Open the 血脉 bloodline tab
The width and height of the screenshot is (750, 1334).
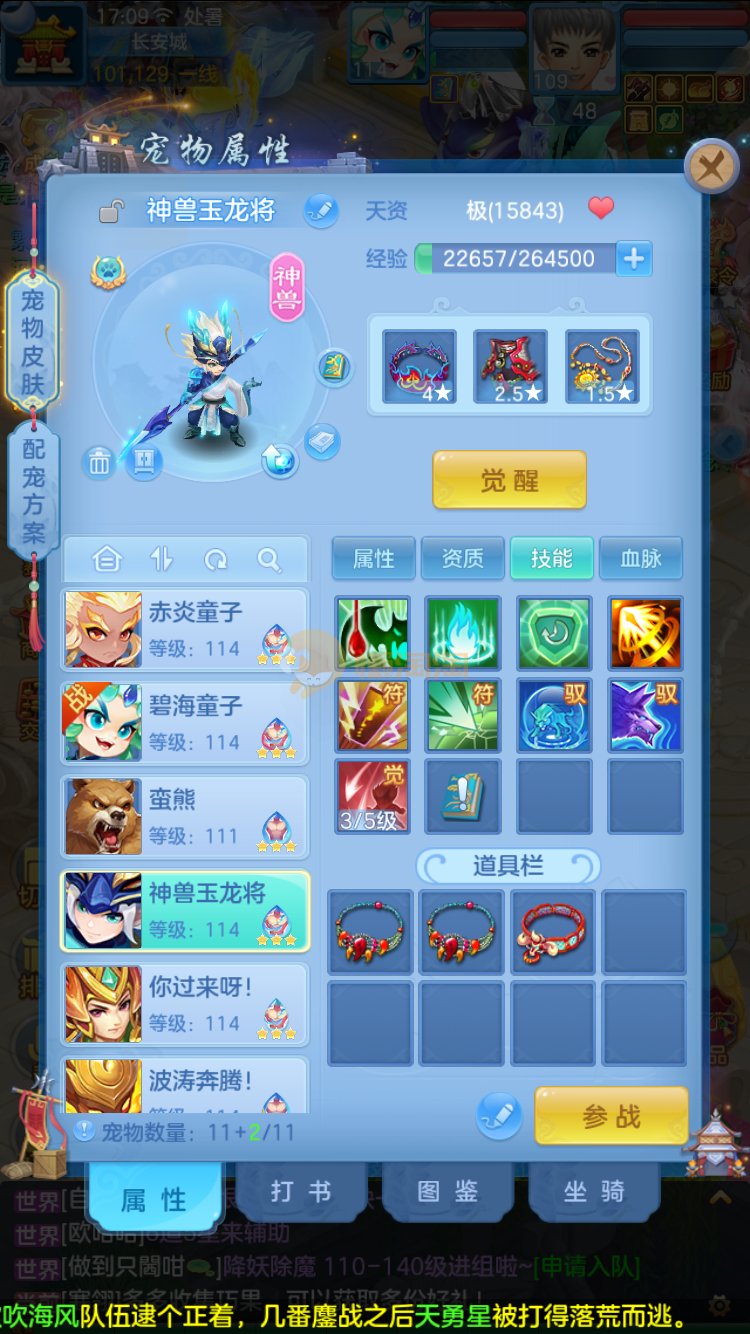[x=641, y=558]
